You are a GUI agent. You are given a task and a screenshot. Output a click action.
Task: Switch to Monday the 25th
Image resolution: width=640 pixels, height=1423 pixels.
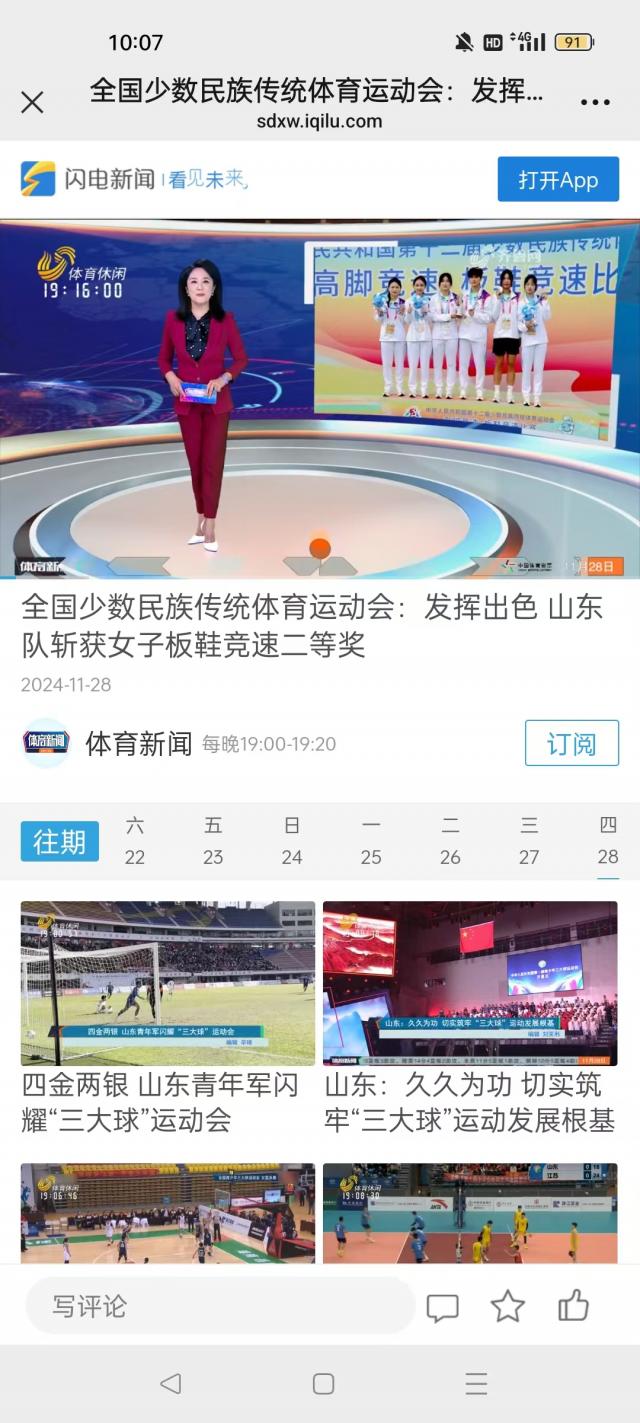click(371, 841)
